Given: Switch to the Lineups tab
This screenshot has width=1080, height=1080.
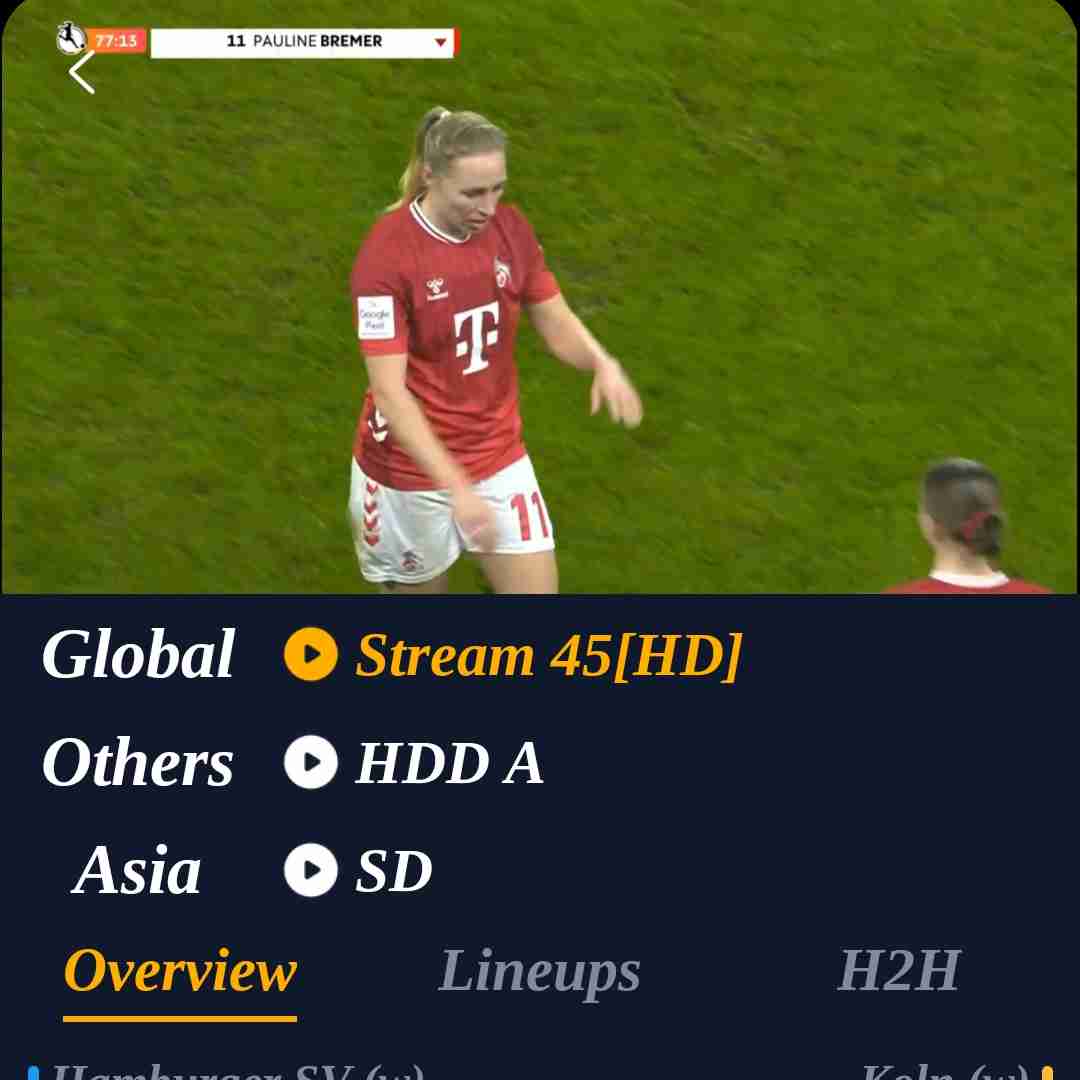Looking at the screenshot, I should coord(539,971).
